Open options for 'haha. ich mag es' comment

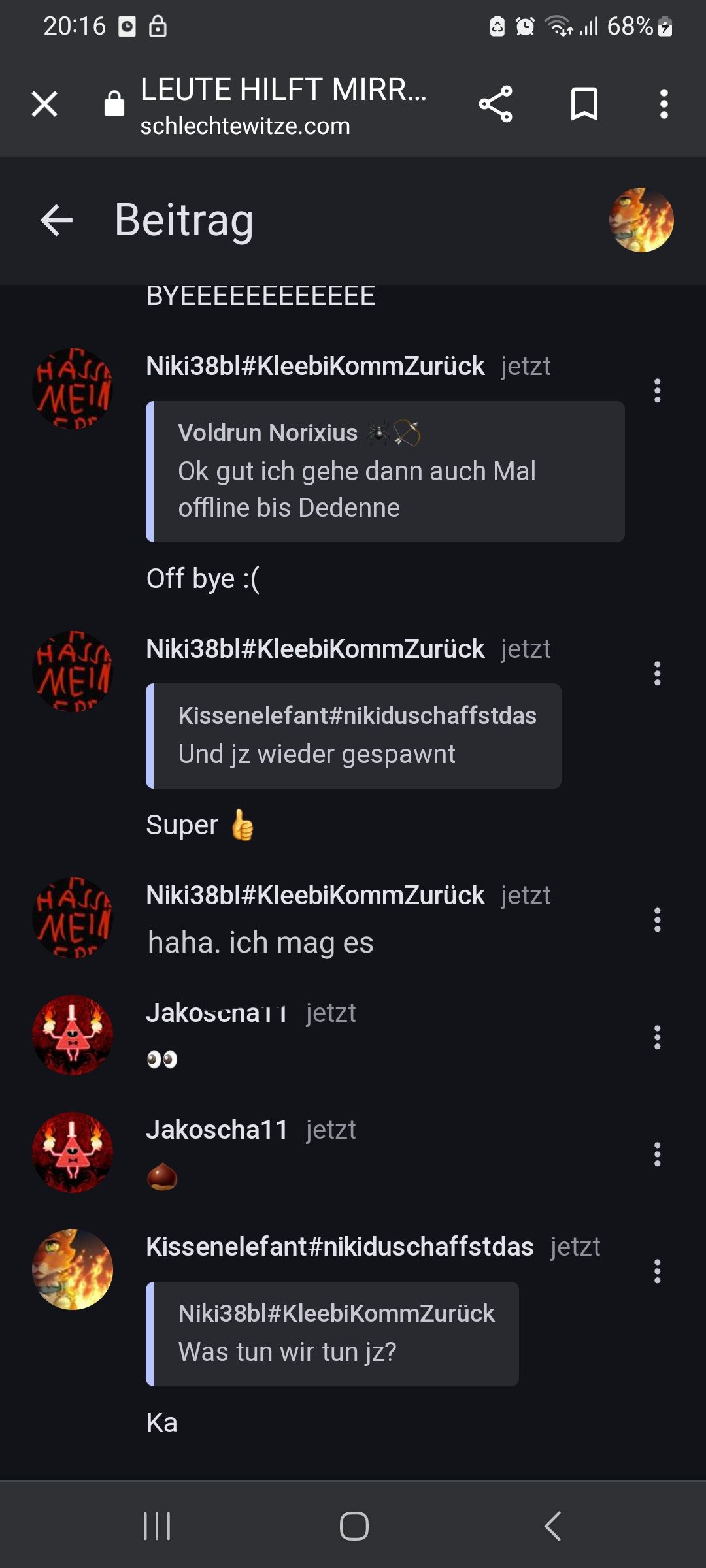pyautogui.click(x=657, y=920)
